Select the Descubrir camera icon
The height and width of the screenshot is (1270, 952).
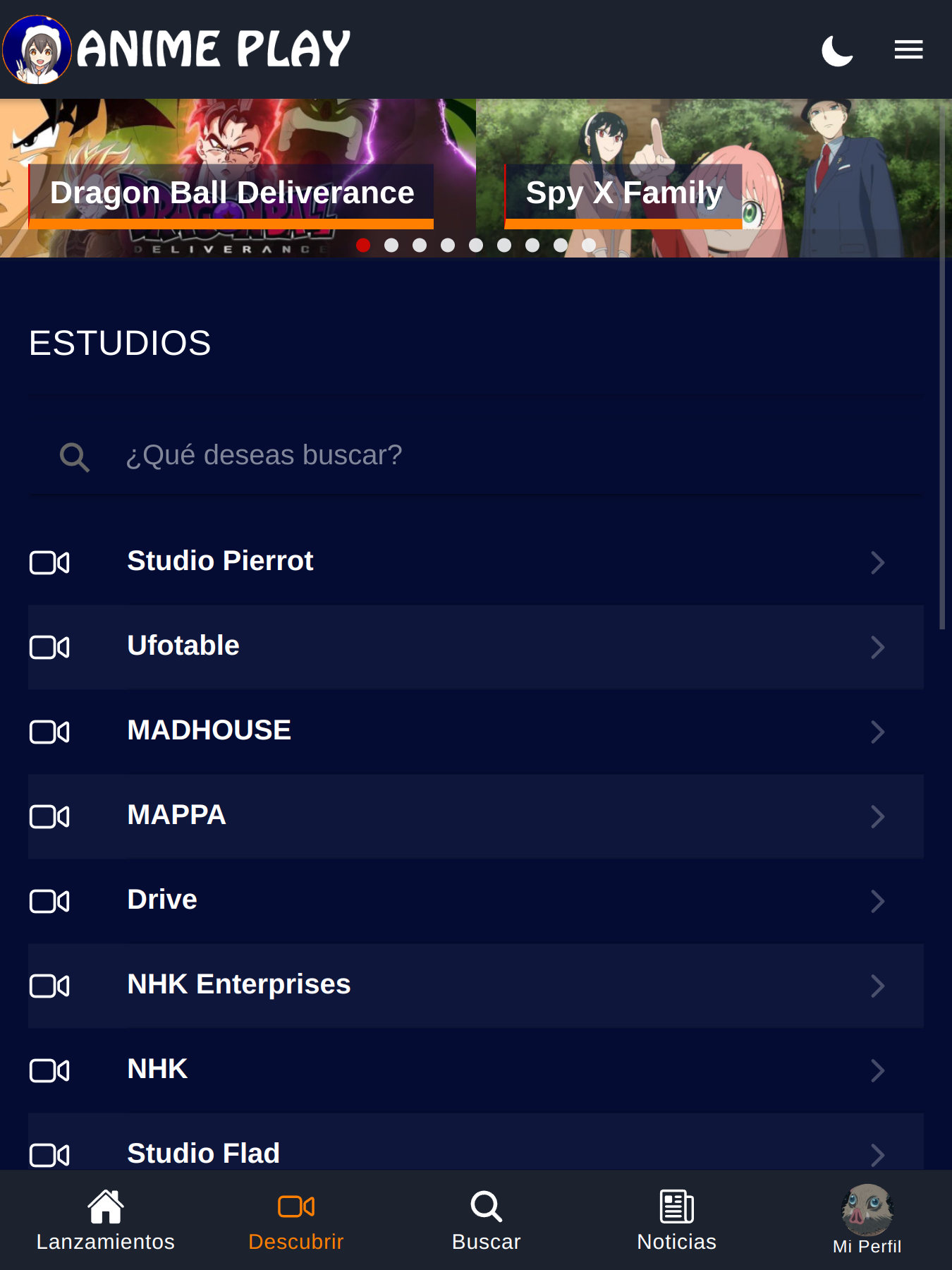(295, 1206)
